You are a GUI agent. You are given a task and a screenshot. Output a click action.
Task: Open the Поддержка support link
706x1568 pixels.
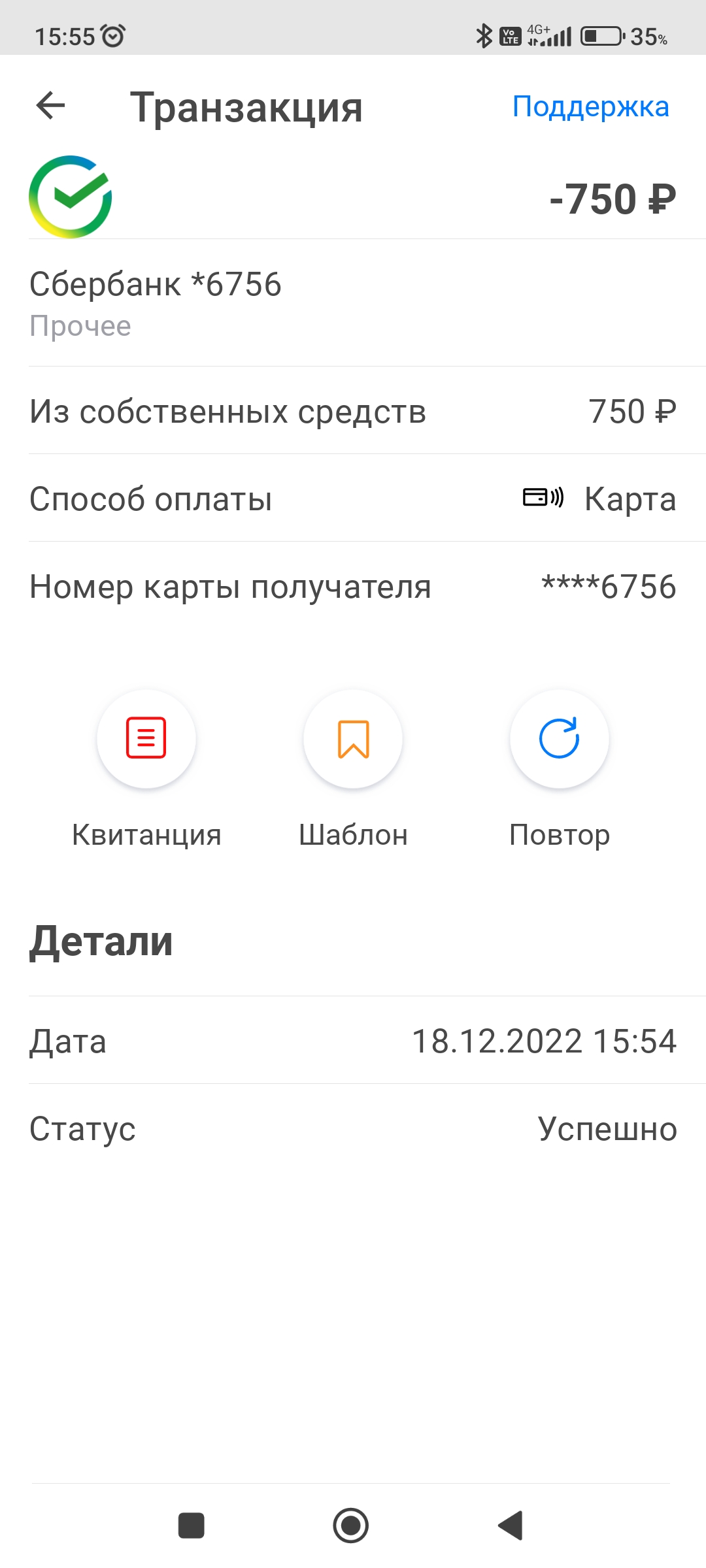[590, 106]
